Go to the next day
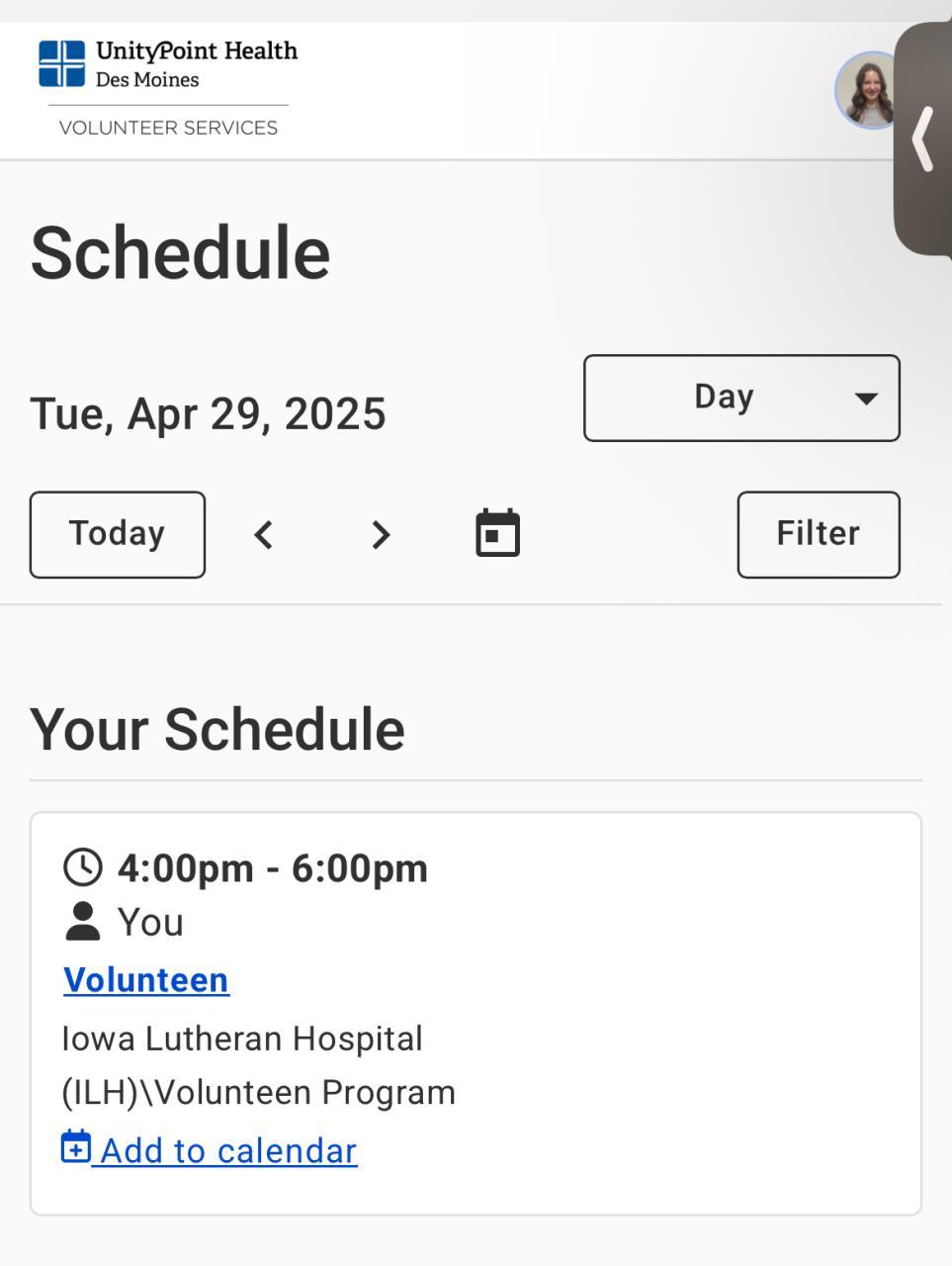The image size is (952, 1266). [x=381, y=535]
